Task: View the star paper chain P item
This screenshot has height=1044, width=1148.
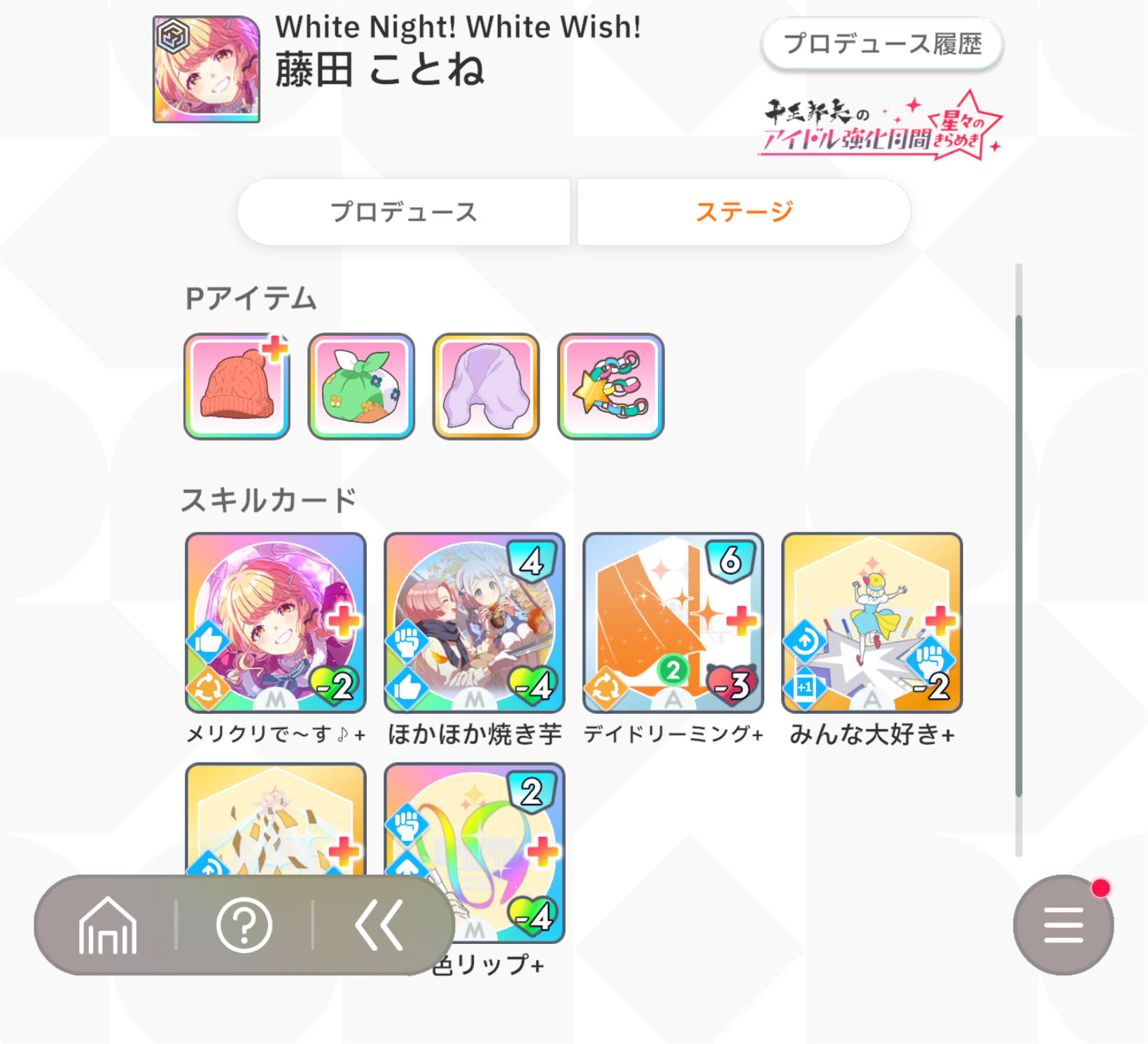Action: [x=610, y=386]
